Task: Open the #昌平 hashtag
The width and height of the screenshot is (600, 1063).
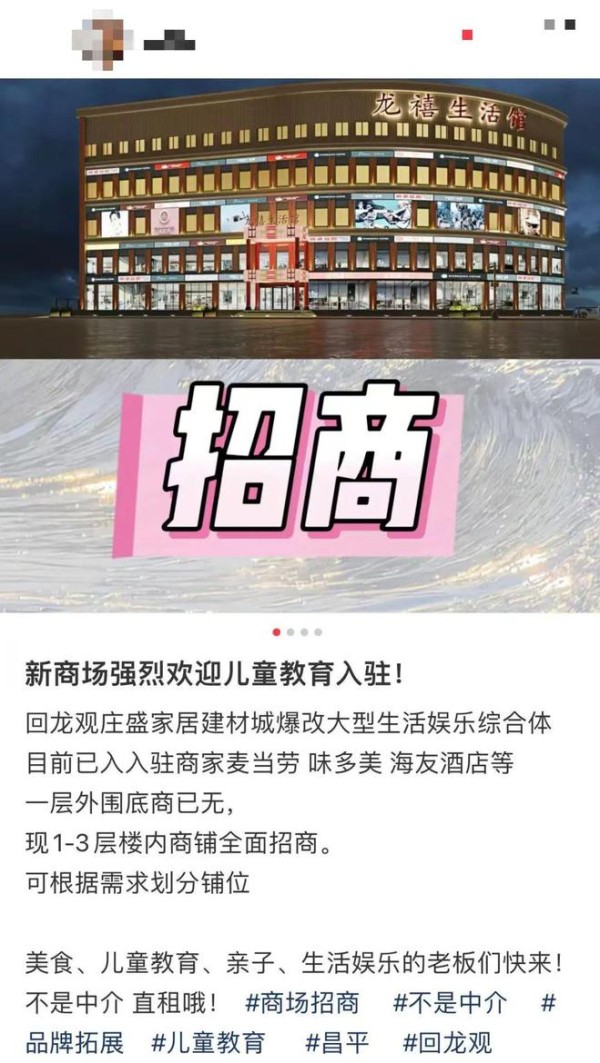Action: pos(338,1042)
